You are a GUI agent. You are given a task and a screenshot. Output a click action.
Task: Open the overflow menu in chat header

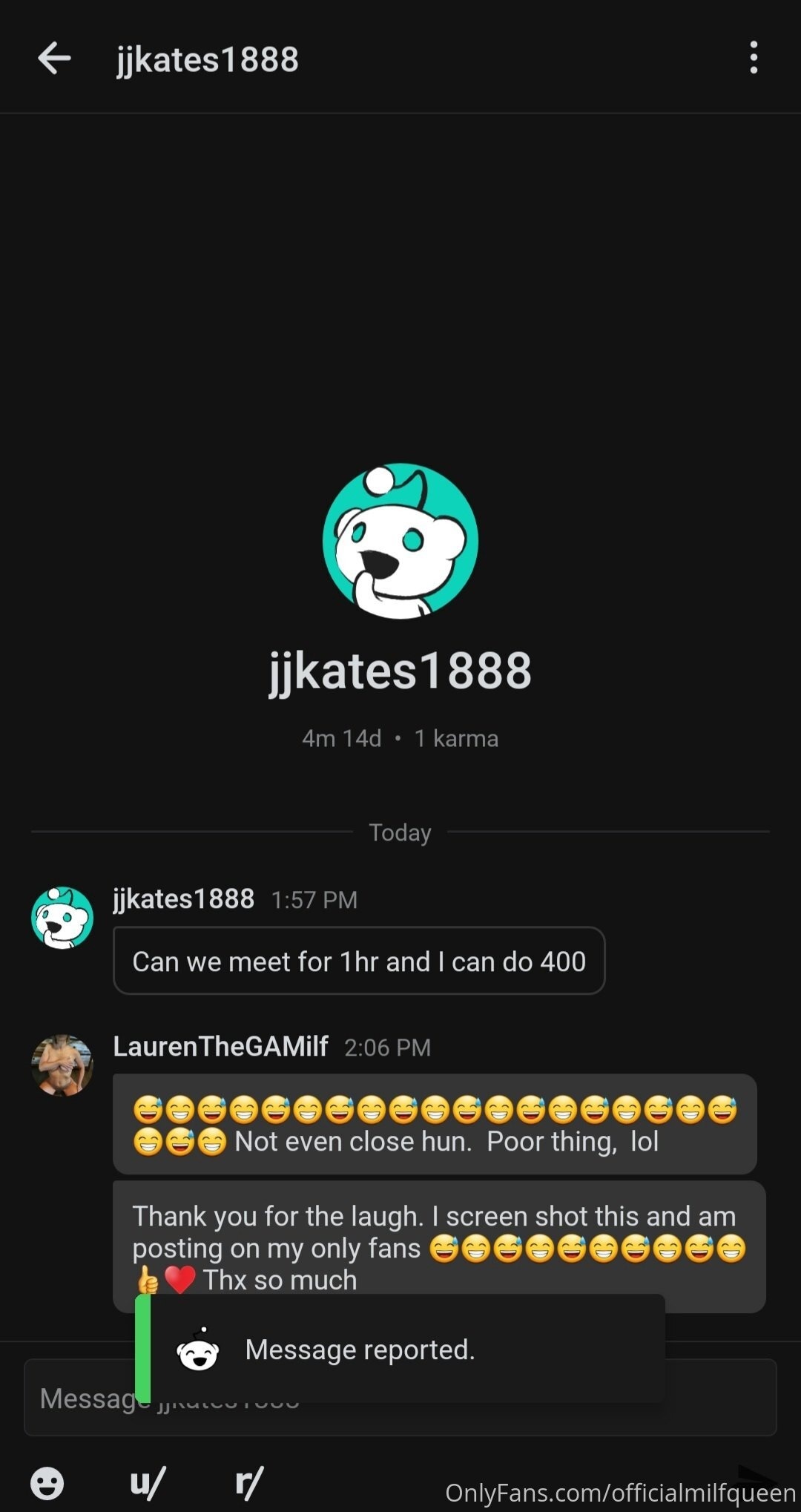tap(754, 58)
